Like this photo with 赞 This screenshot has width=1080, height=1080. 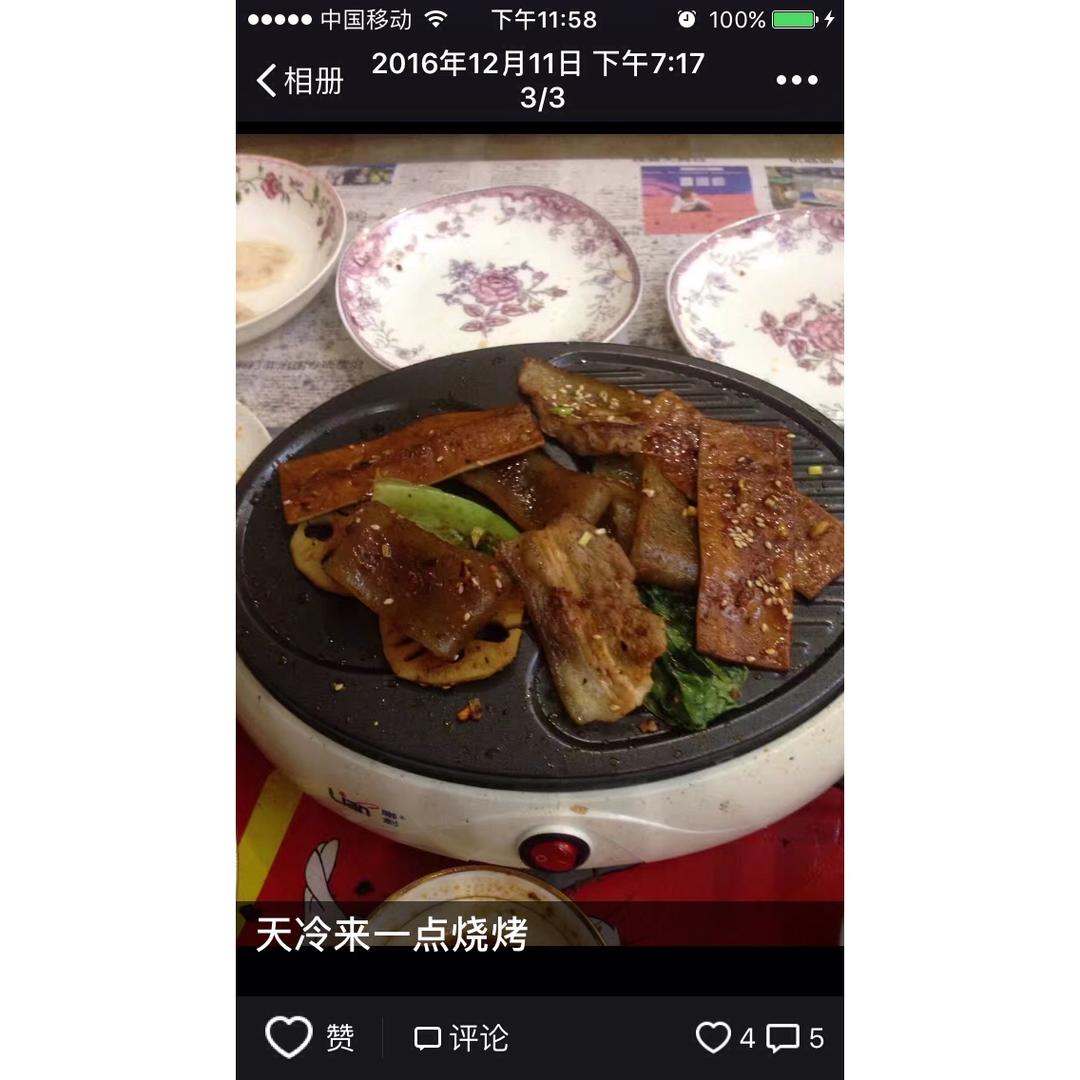tap(310, 1038)
